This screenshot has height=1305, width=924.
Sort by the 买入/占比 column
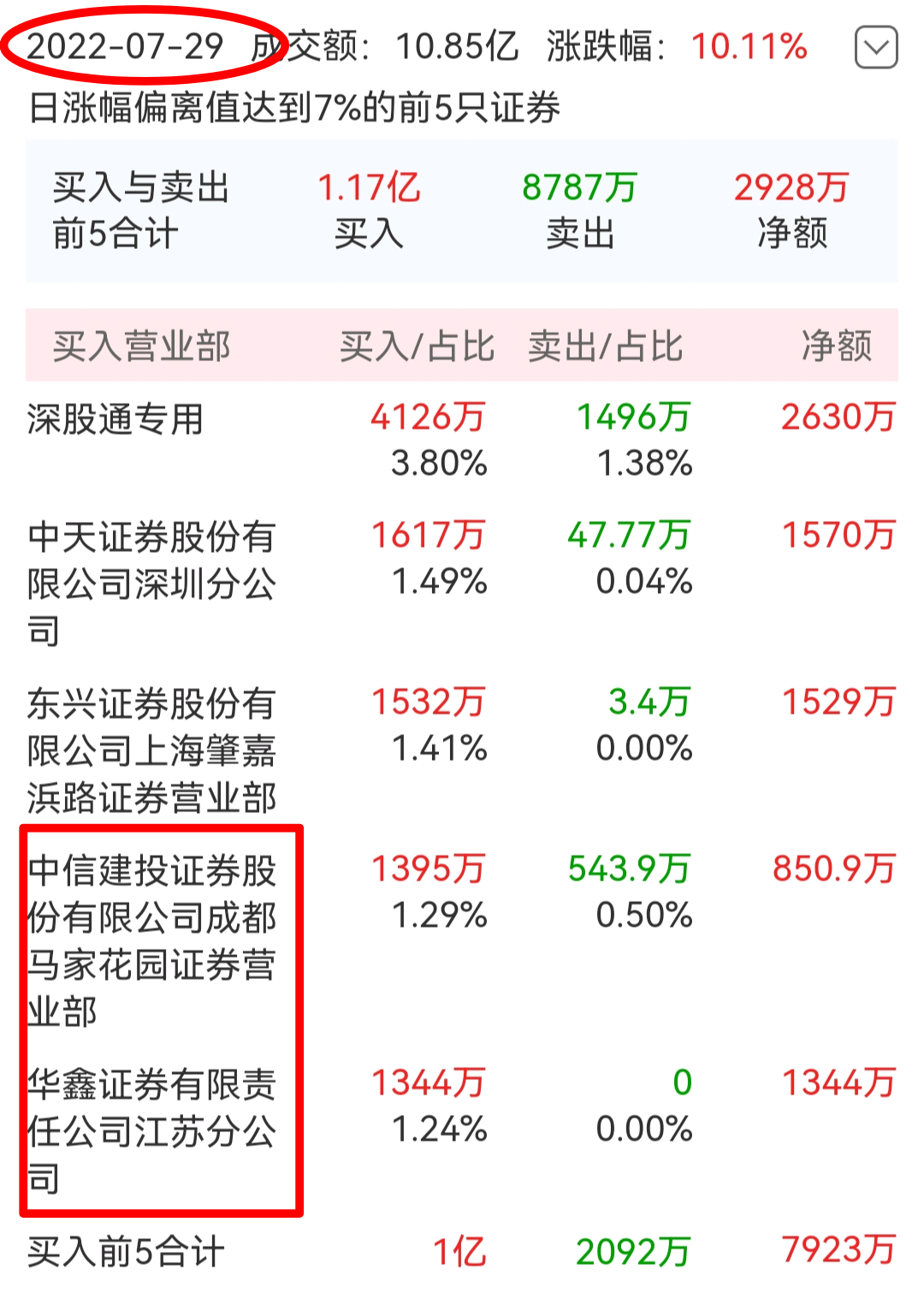click(x=417, y=346)
